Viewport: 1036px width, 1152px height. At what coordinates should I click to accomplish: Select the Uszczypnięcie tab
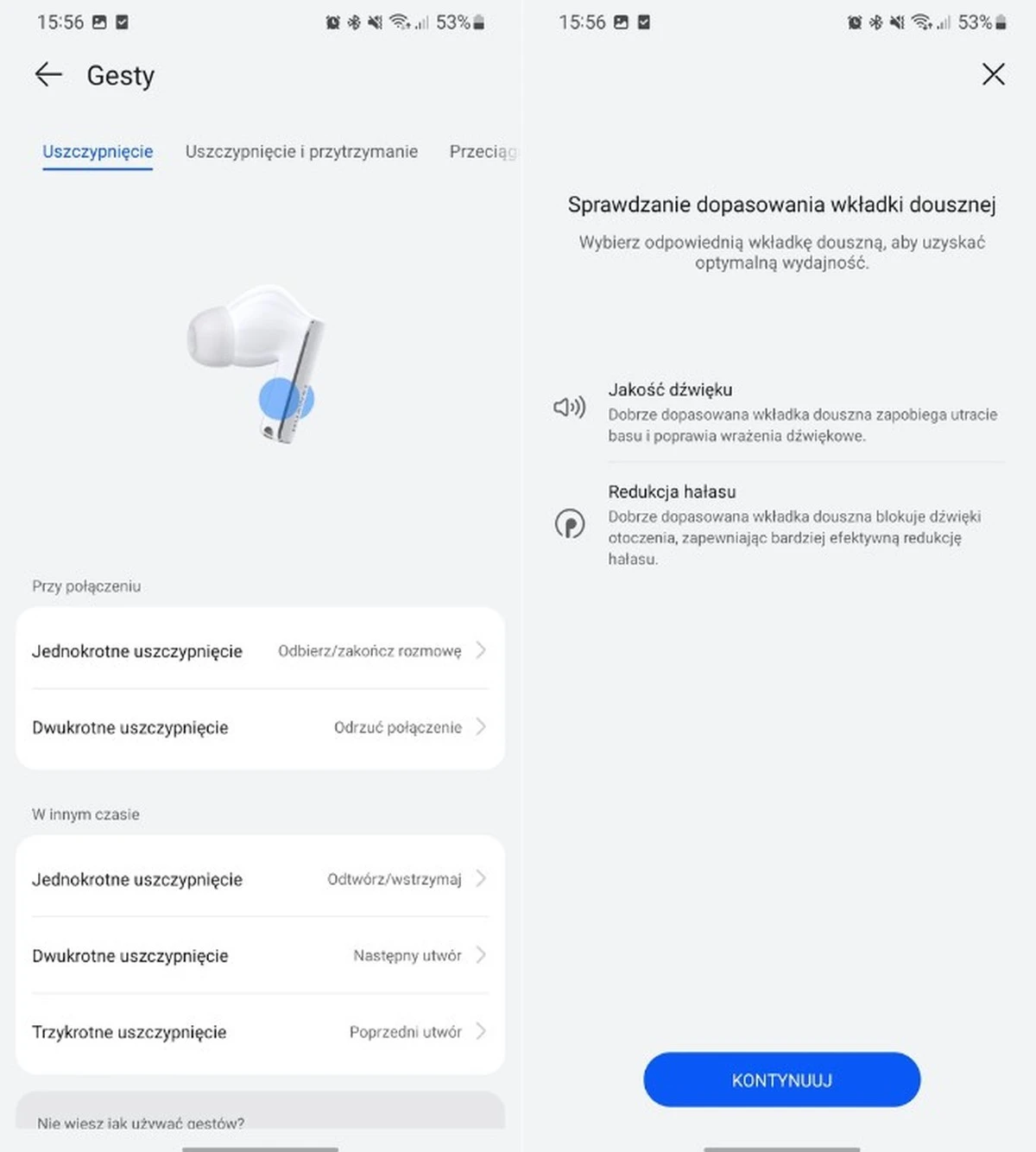tap(98, 151)
